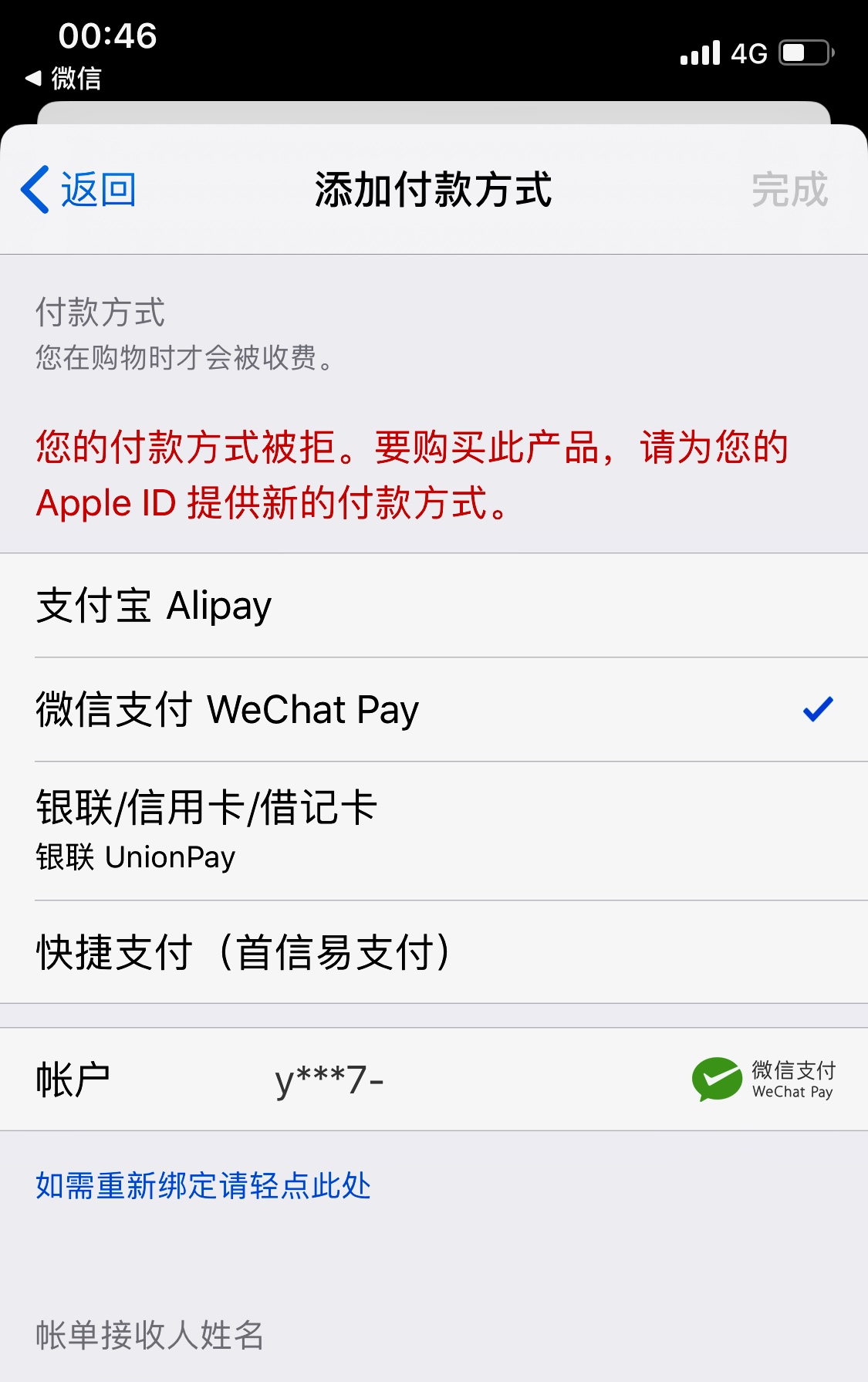Tap 完成 to finish
868x1382 pixels.
tap(789, 190)
